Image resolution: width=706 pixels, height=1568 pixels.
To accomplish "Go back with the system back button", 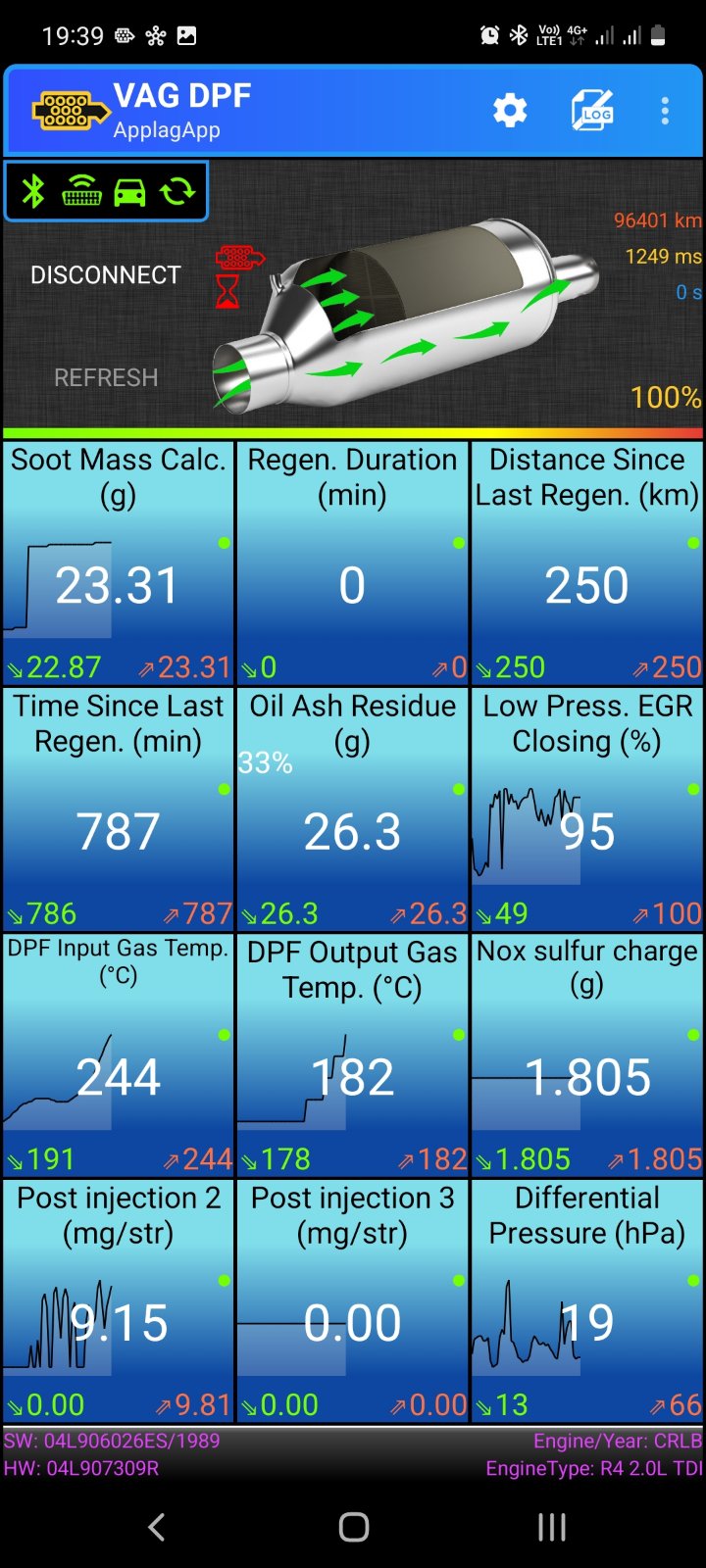I will tap(156, 1527).
